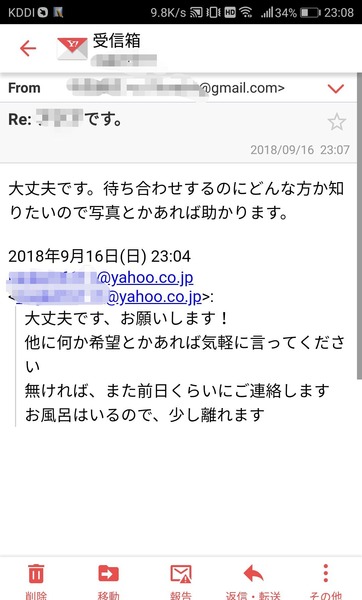Go back to the inbox list
This screenshot has width=362, height=600.
[28, 49]
